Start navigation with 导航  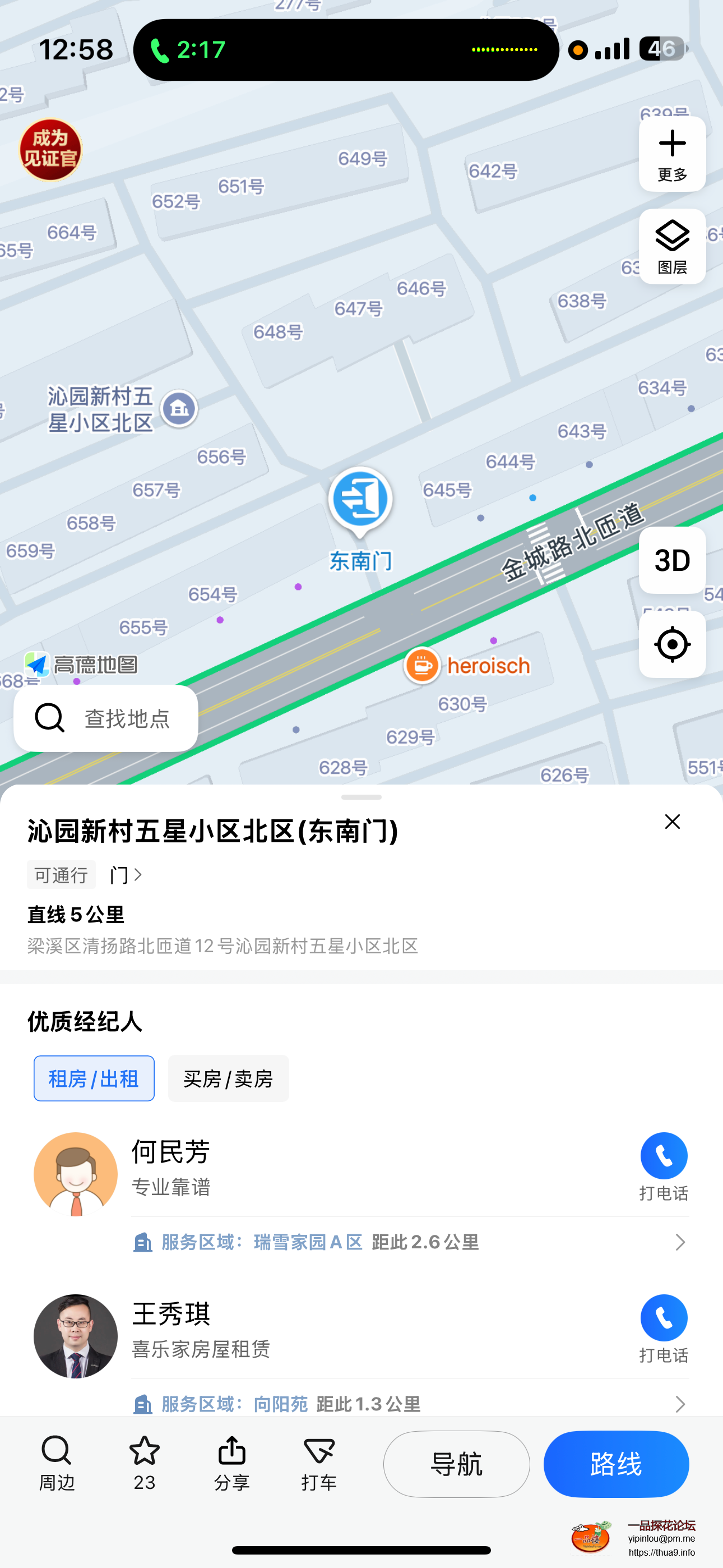coord(456,1463)
